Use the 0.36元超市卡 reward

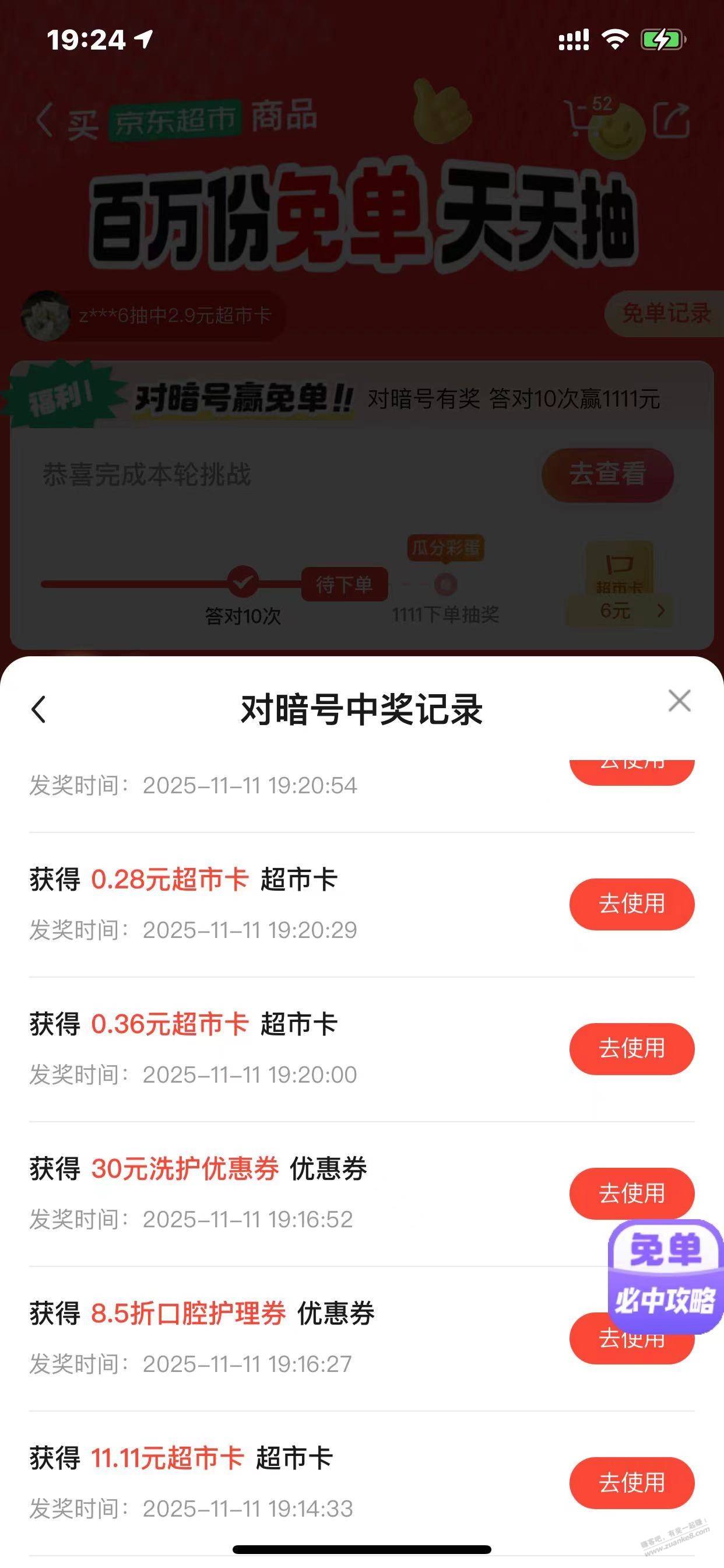[631, 1049]
